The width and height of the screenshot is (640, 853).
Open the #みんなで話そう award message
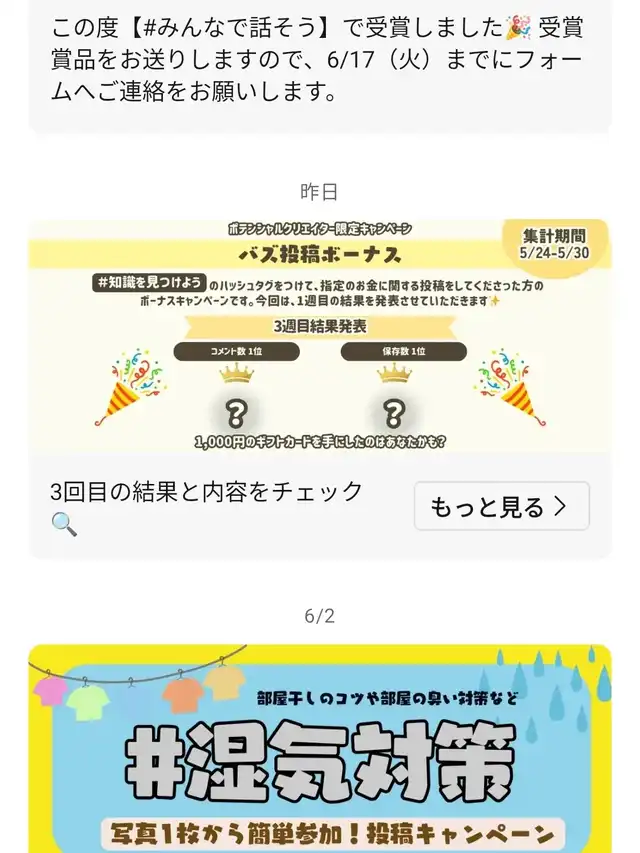coord(320,60)
